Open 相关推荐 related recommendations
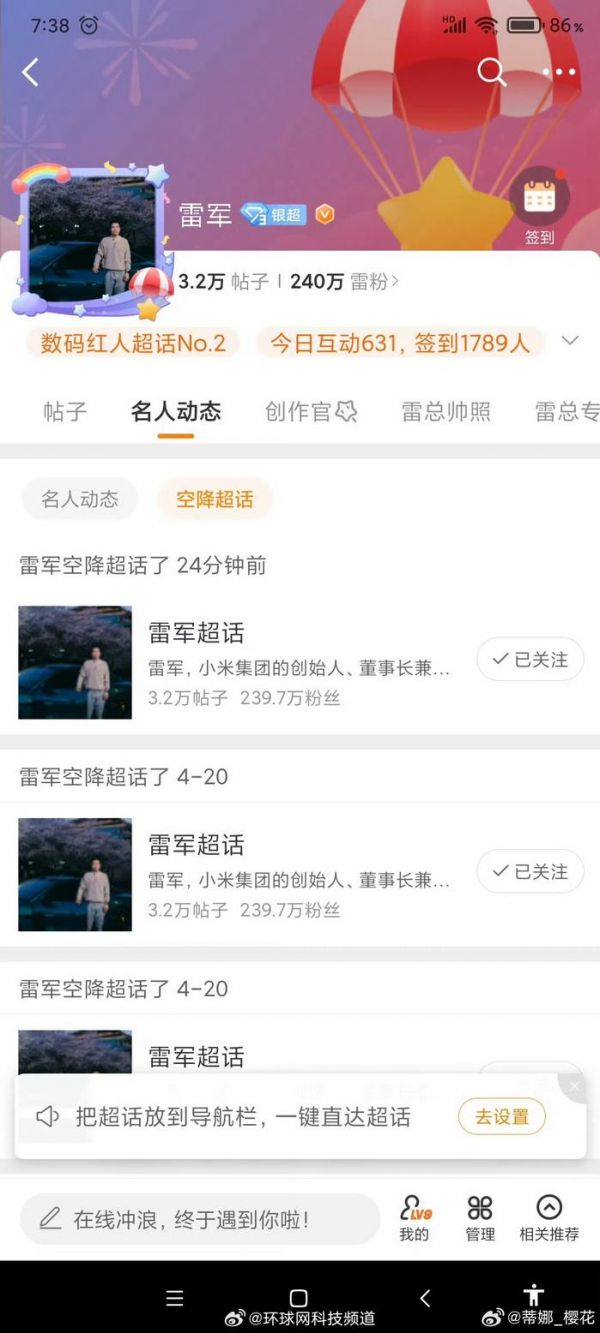 coord(549,1218)
